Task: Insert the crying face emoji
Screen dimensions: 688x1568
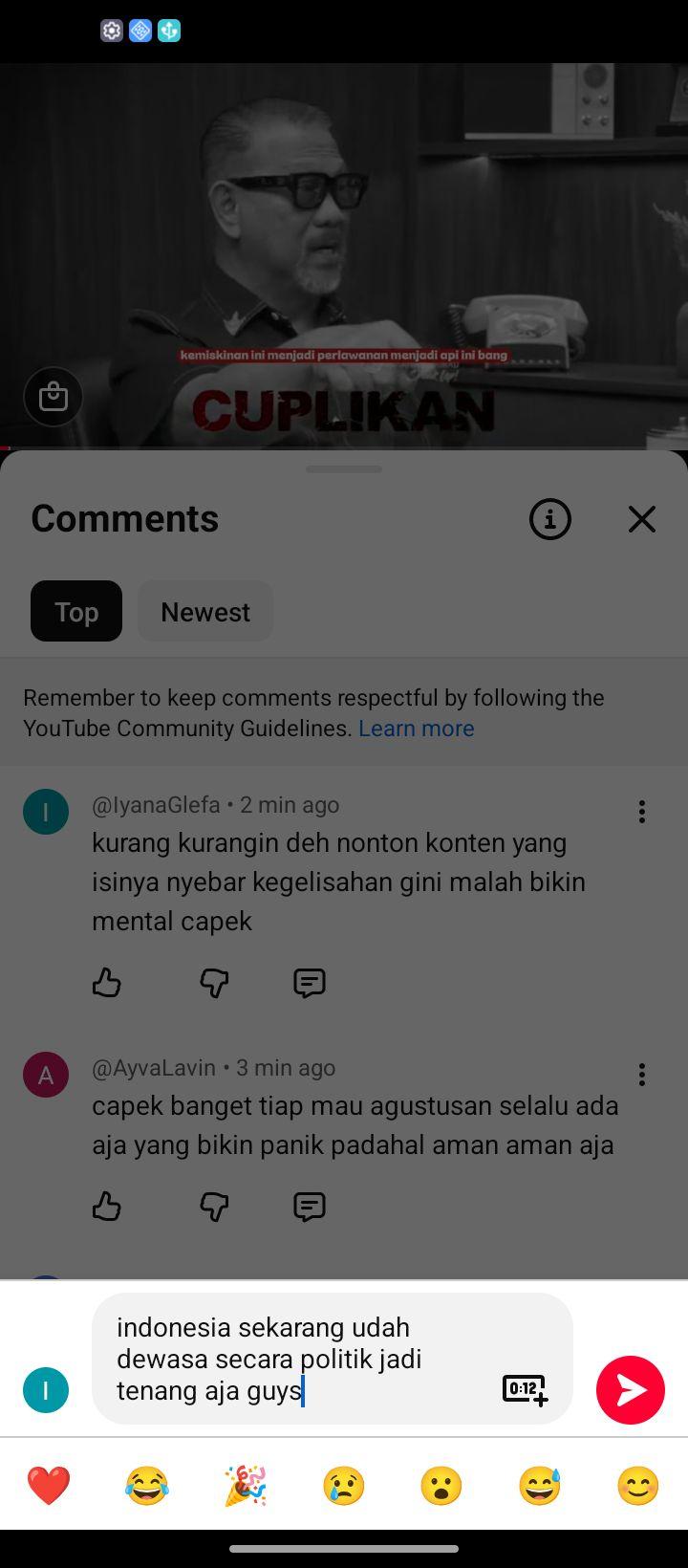Action: point(344,1486)
